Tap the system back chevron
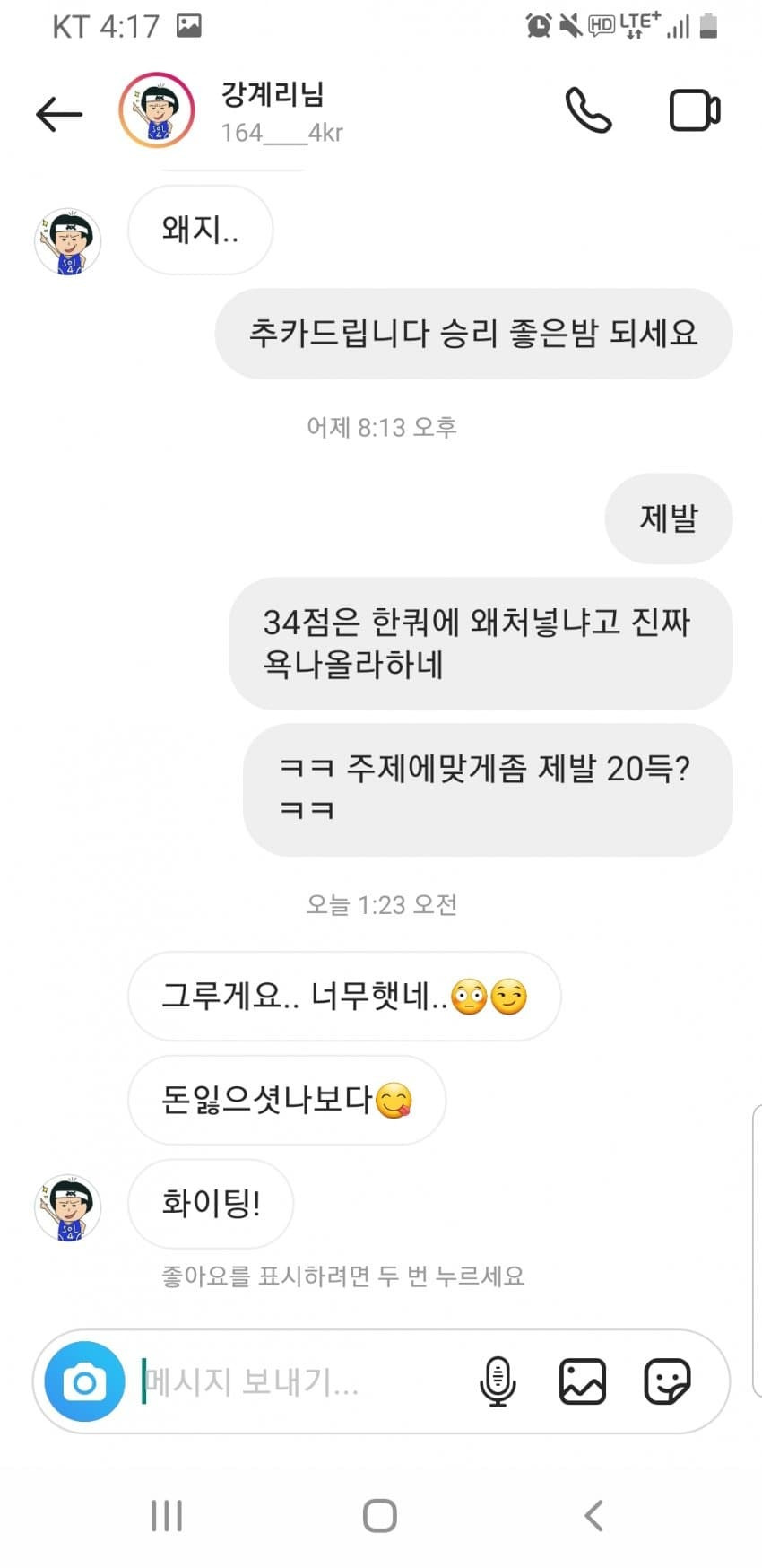Image resolution: width=762 pixels, height=1568 pixels. (x=593, y=1516)
